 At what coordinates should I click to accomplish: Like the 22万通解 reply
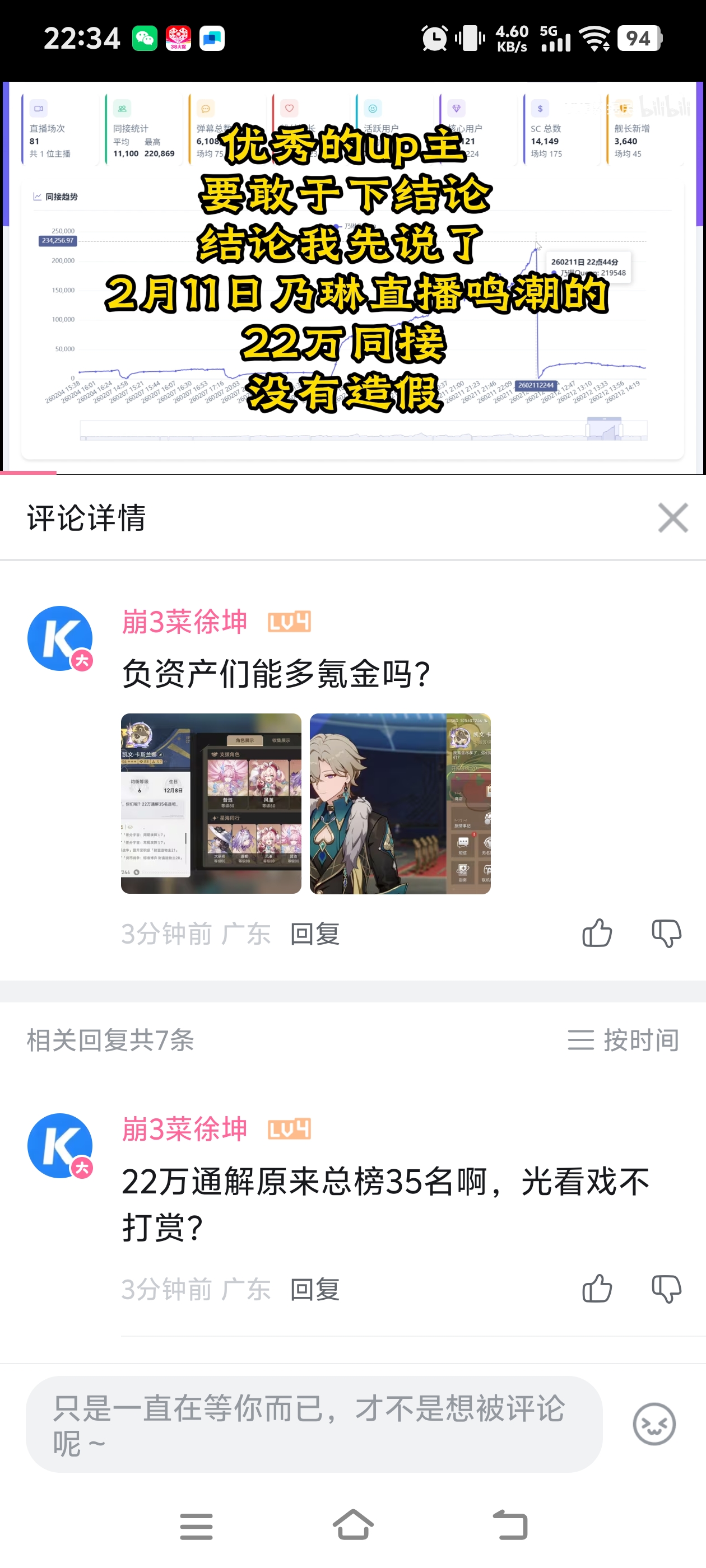597,1289
